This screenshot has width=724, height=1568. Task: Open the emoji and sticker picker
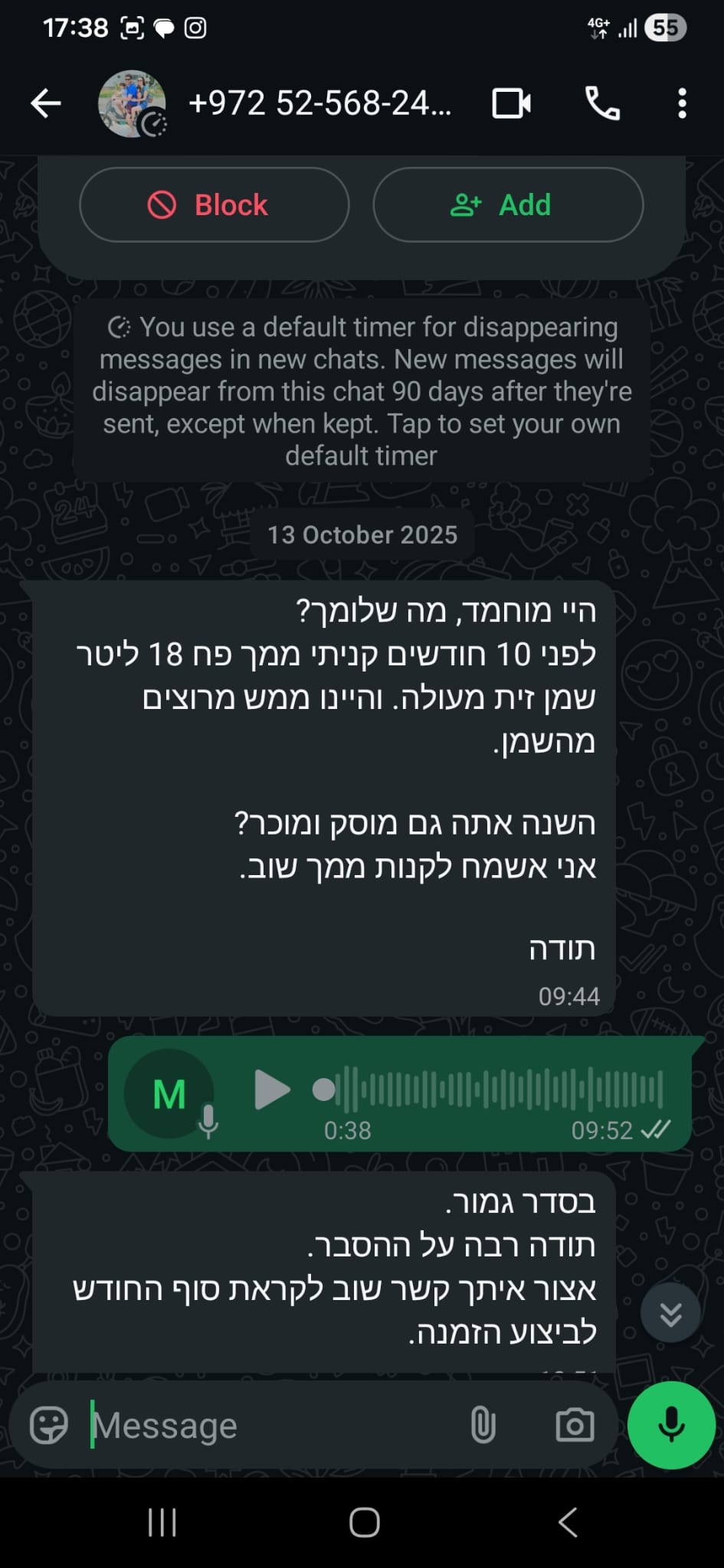click(x=49, y=1426)
